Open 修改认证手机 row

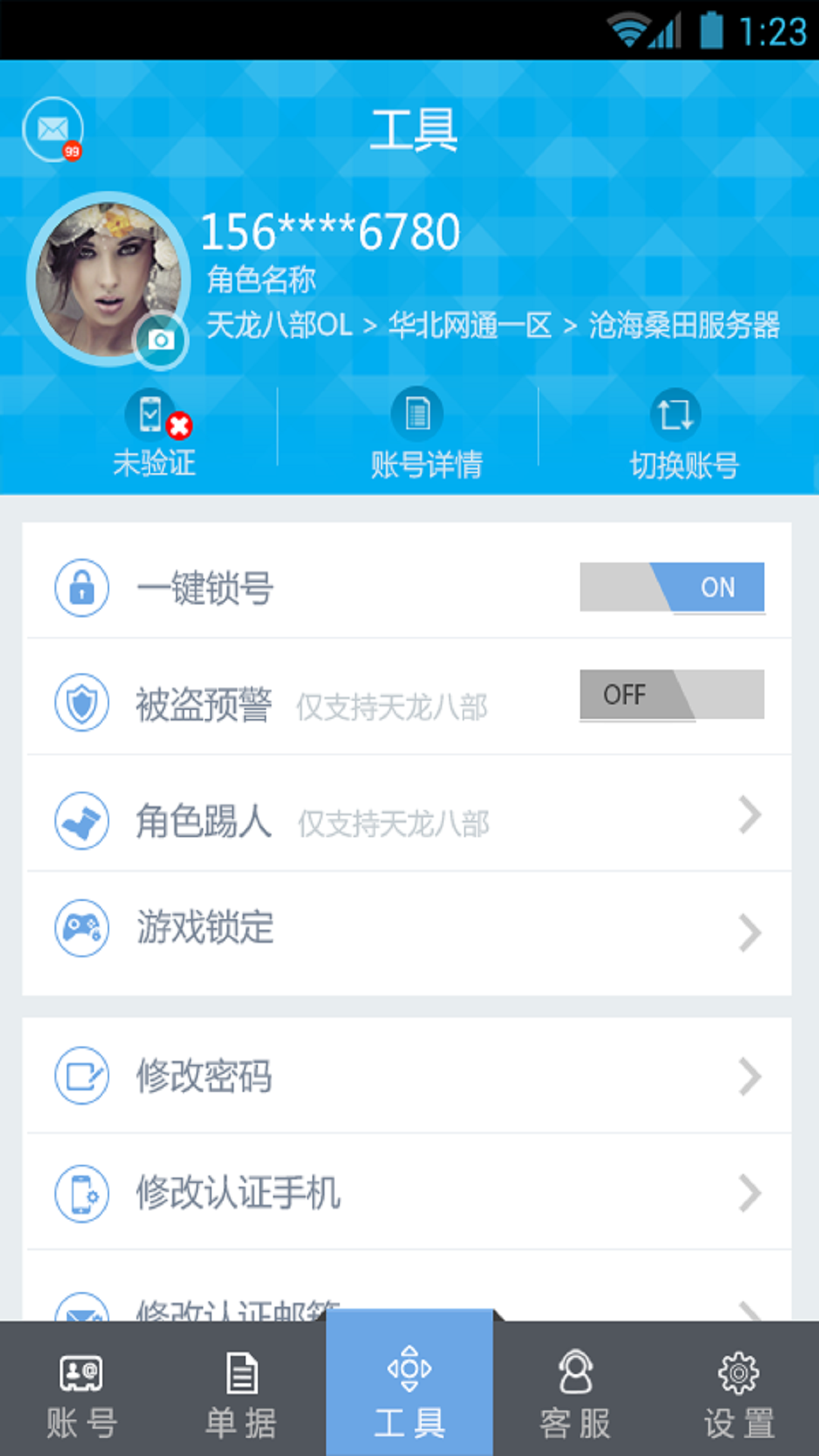409,1193
